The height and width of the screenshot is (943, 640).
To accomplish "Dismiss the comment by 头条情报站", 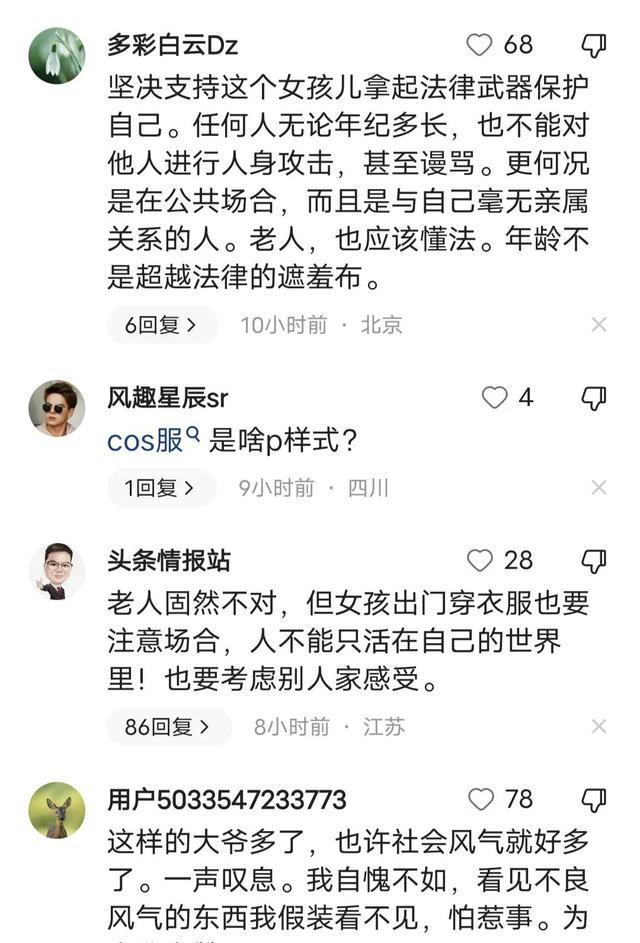I will (598, 727).
